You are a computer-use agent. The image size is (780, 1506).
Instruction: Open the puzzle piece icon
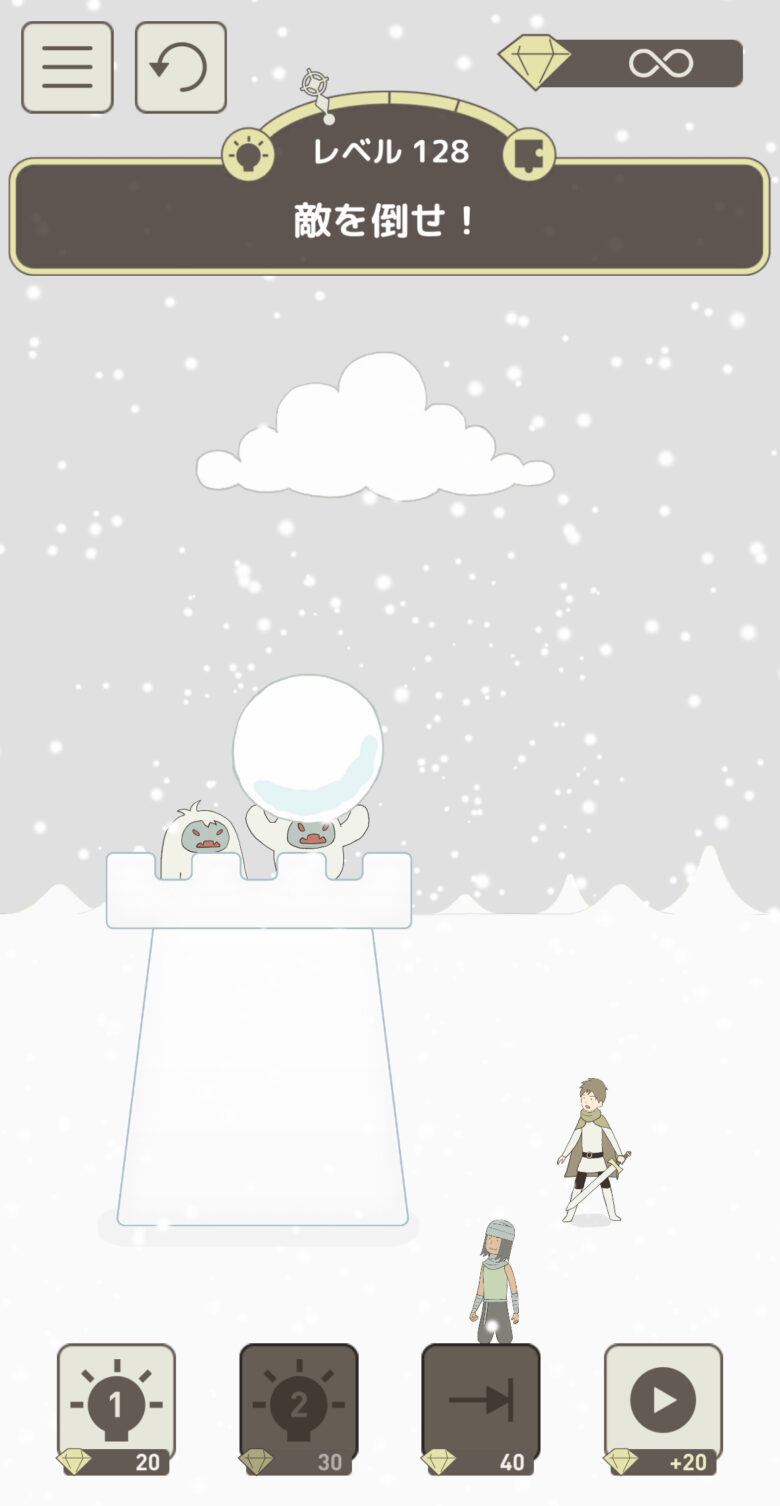click(x=527, y=155)
